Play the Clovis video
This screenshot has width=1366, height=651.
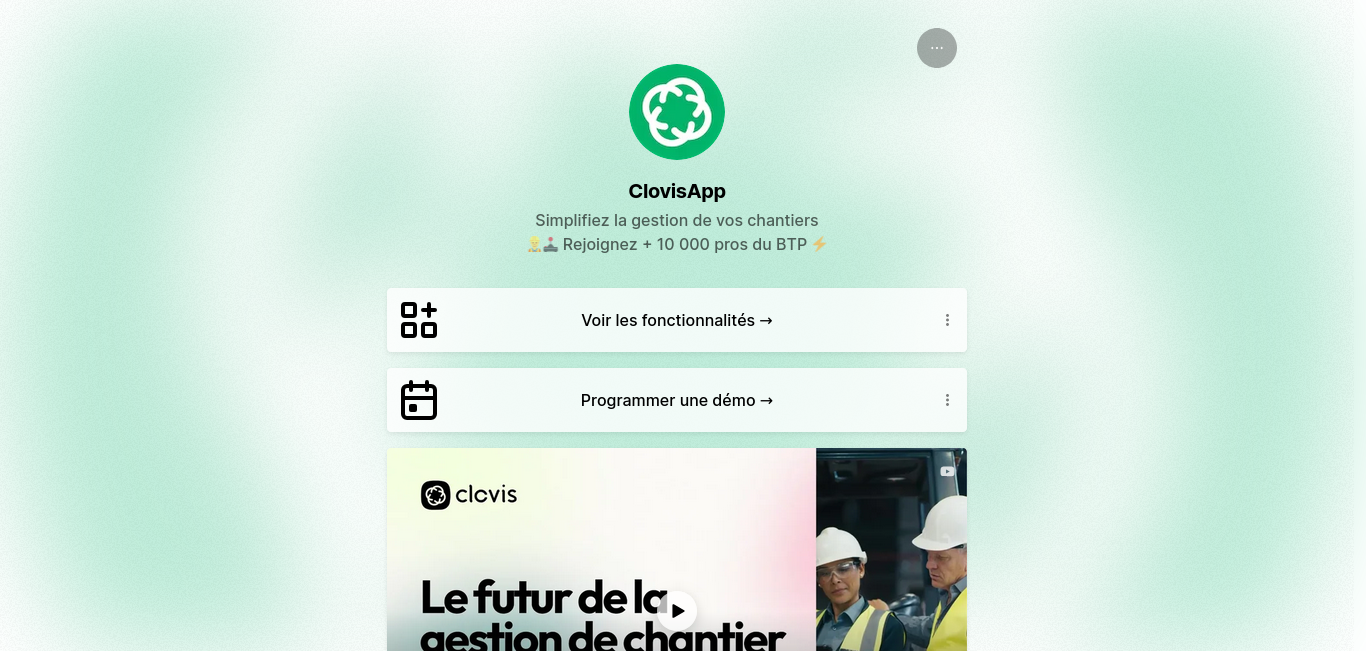click(677, 610)
